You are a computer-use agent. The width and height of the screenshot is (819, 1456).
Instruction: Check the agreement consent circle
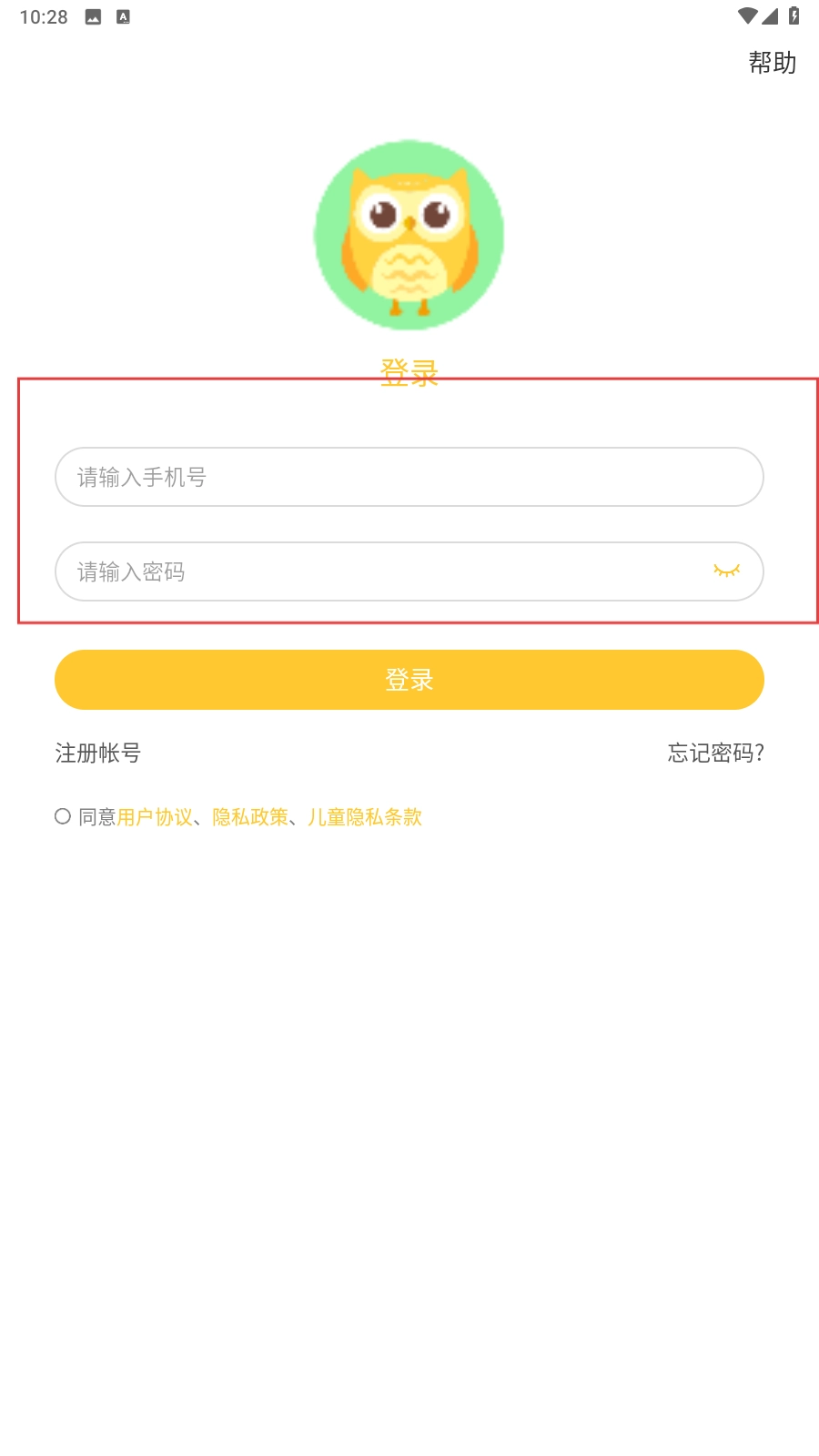[x=63, y=816]
